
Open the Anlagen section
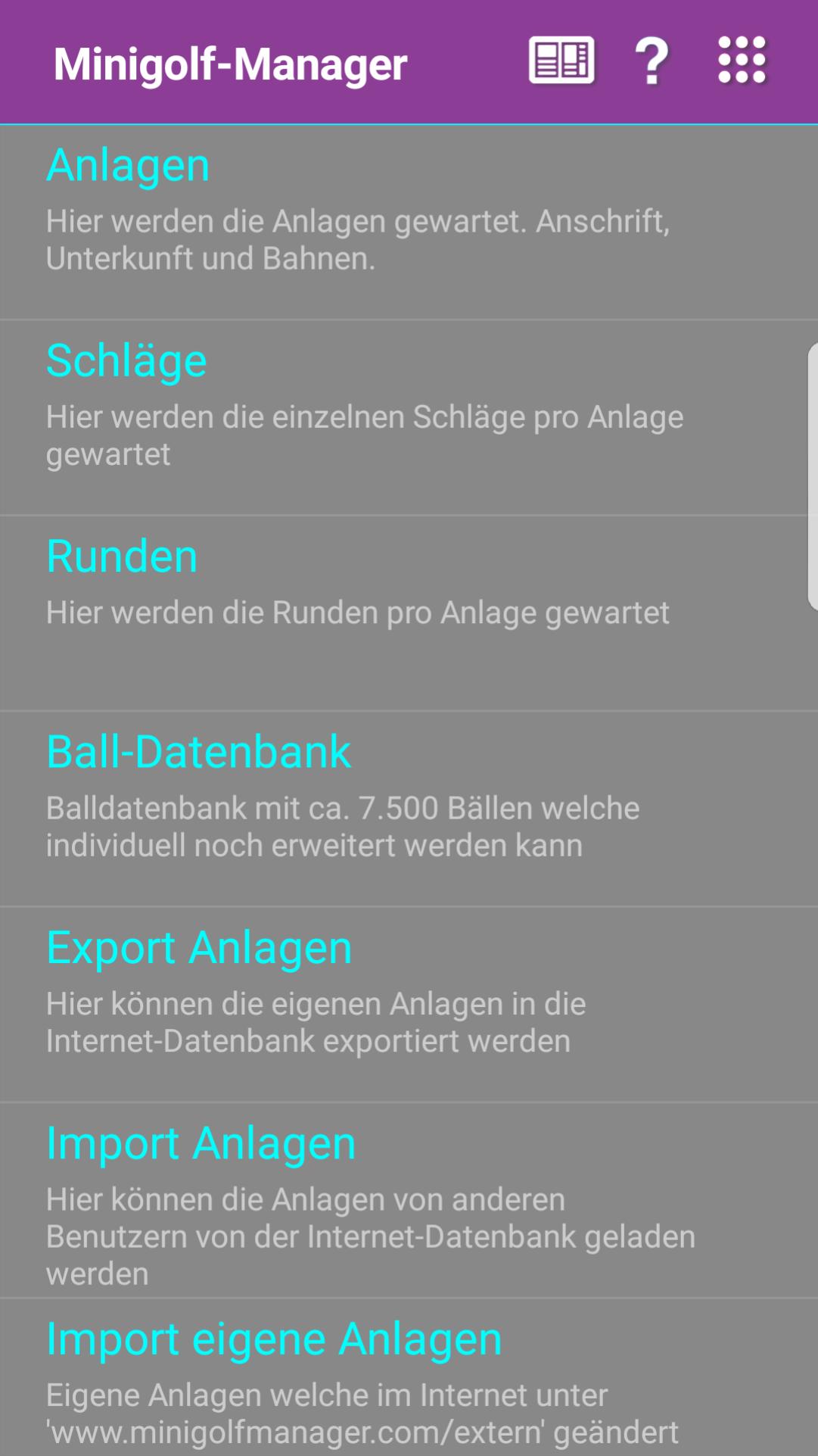click(x=409, y=222)
